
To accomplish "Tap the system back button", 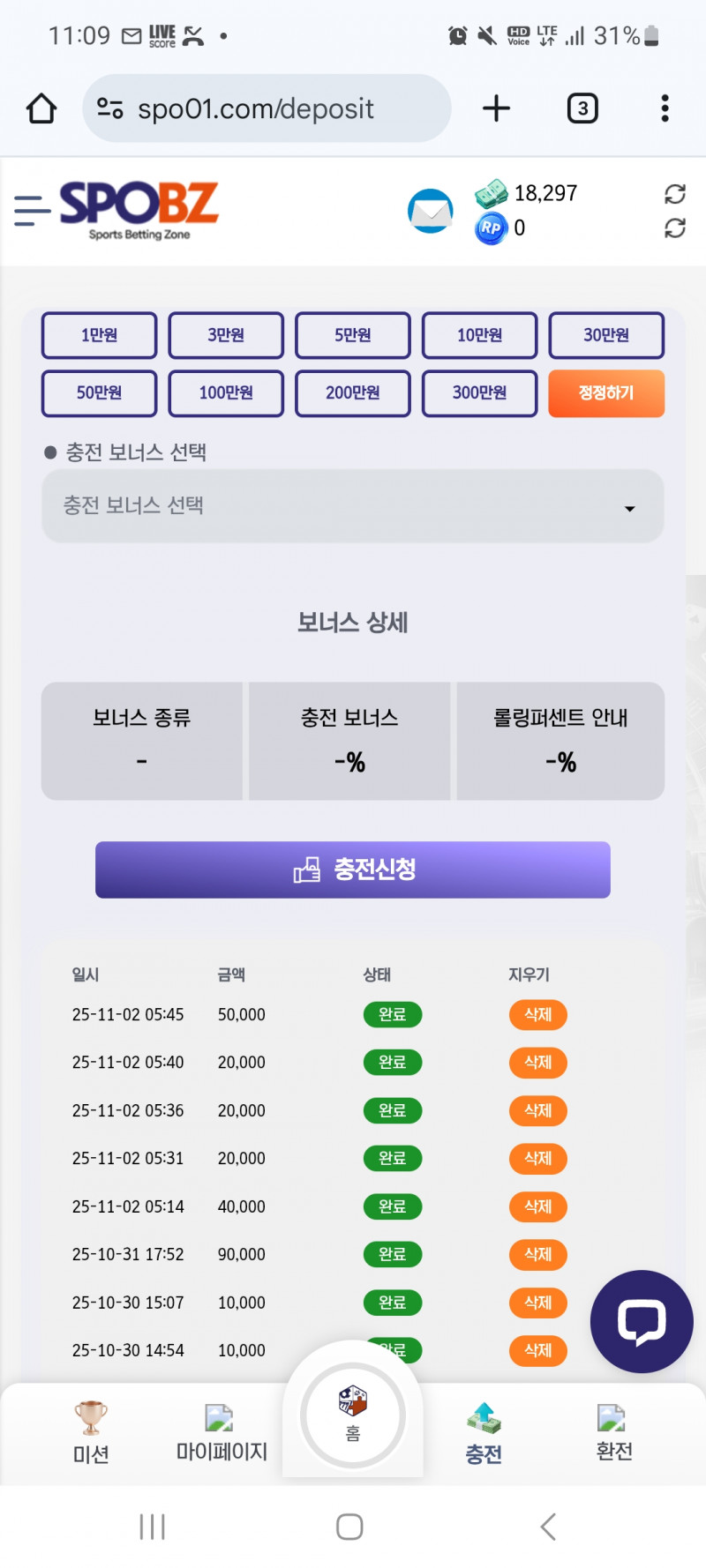I will click(548, 1527).
